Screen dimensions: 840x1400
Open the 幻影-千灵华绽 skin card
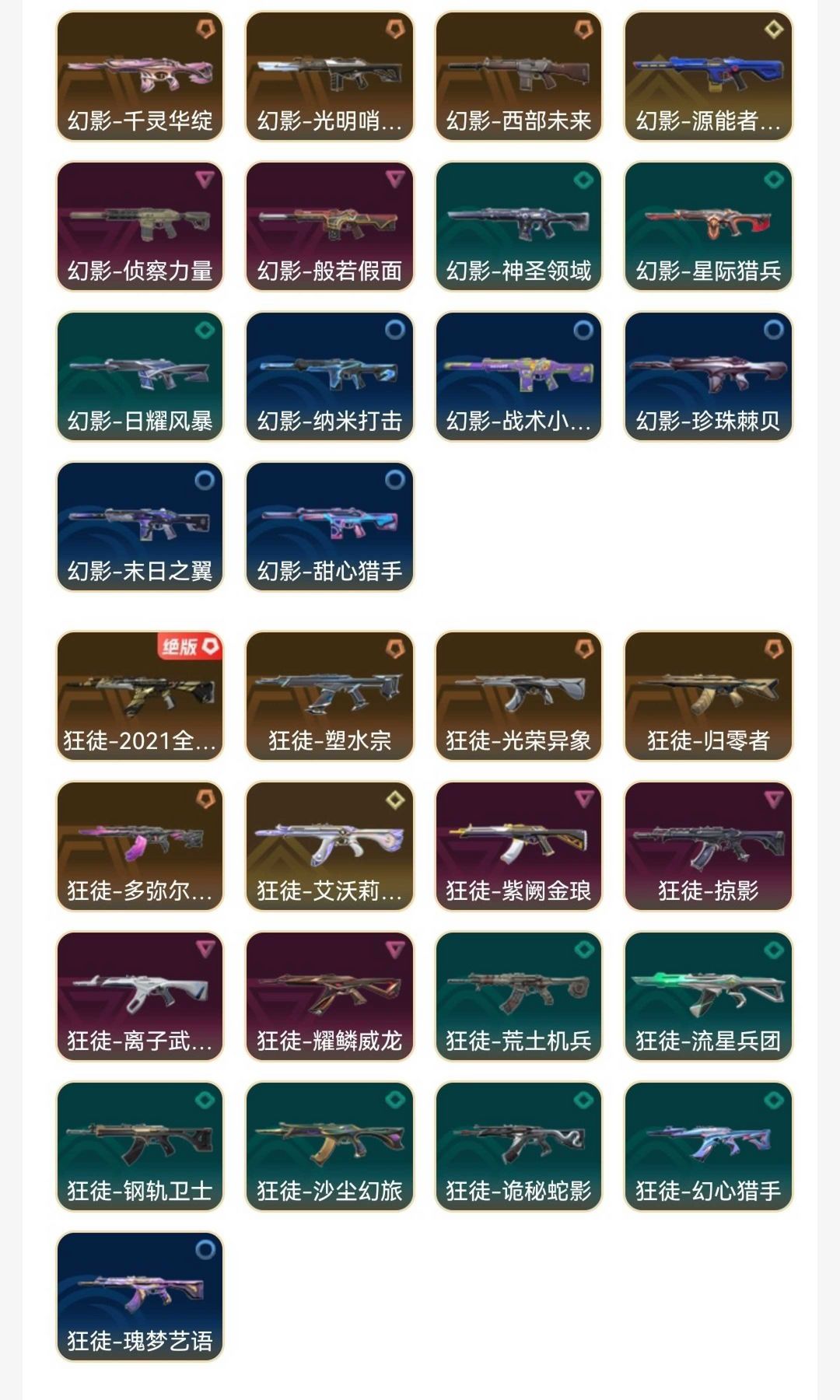[x=140, y=76]
